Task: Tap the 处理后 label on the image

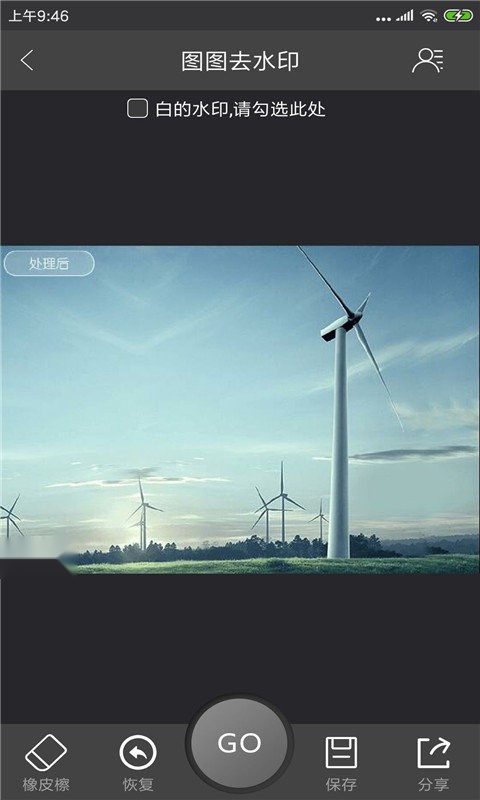Action: tap(49, 263)
